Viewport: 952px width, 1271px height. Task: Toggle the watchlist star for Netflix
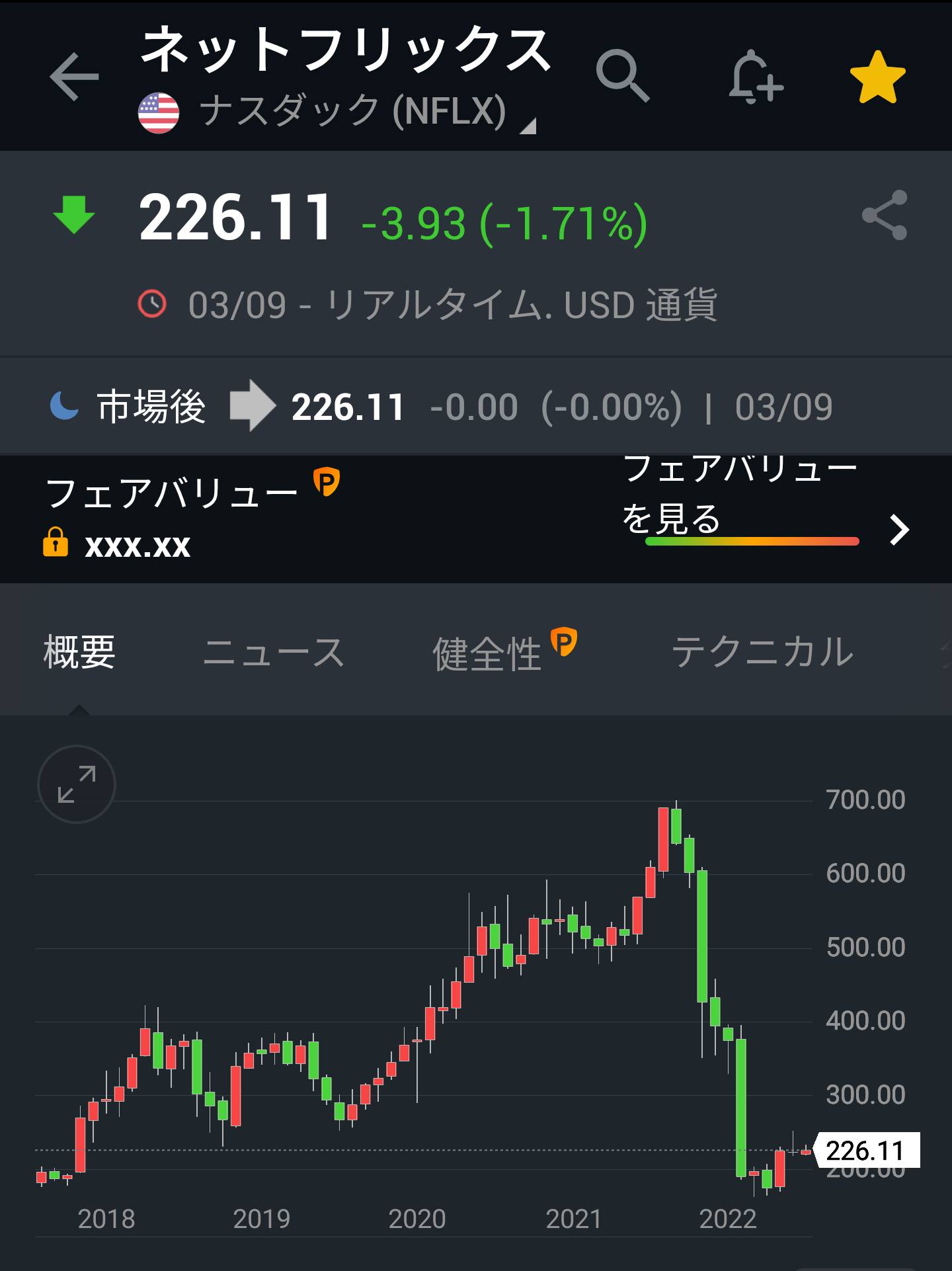pyautogui.click(x=877, y=77)
